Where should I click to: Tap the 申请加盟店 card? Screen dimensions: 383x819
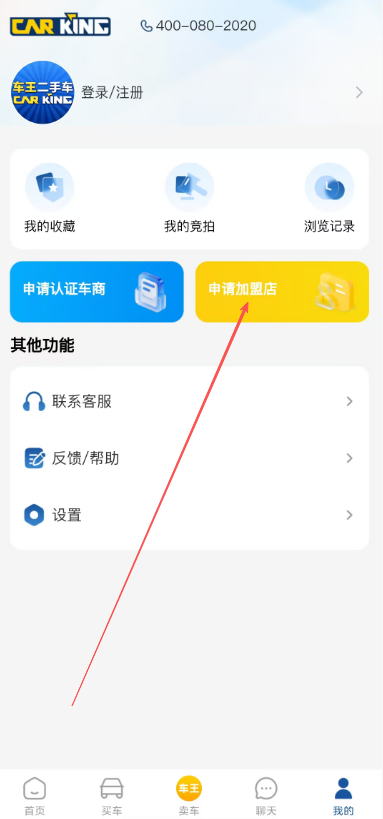click(x=282, y=291)
